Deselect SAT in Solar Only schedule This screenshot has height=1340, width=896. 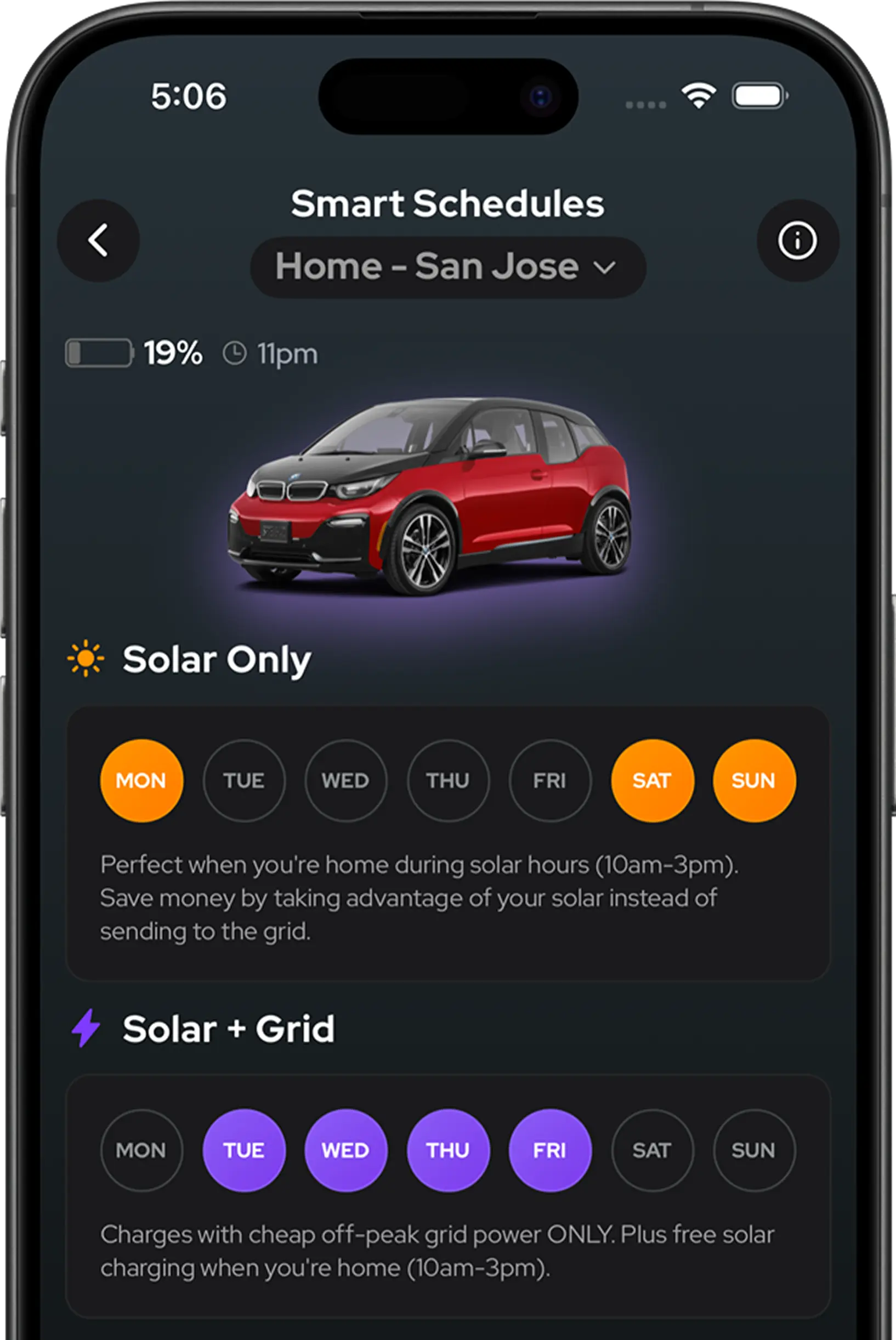652,780
